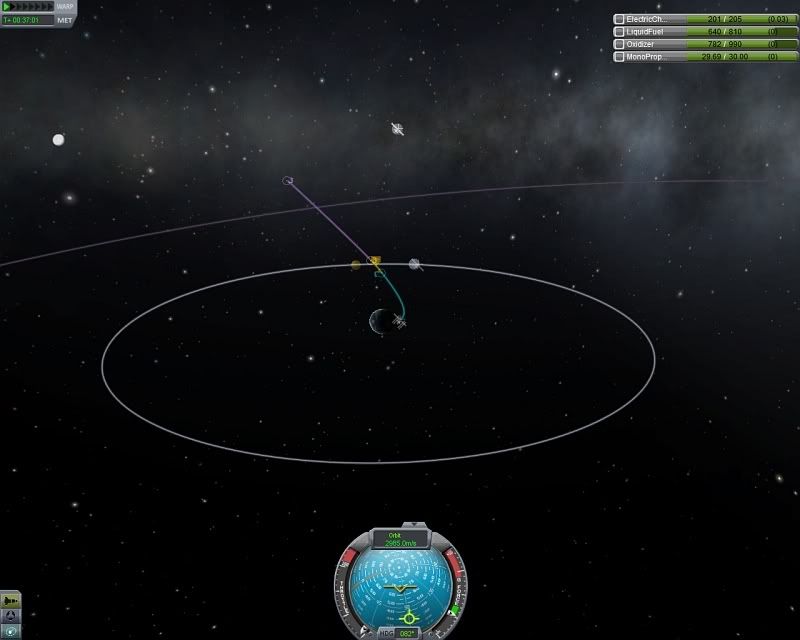Screen dimensions: 800x640
Task: Select the distant spacecraft icon above
Action: click(x=397, y=129)
